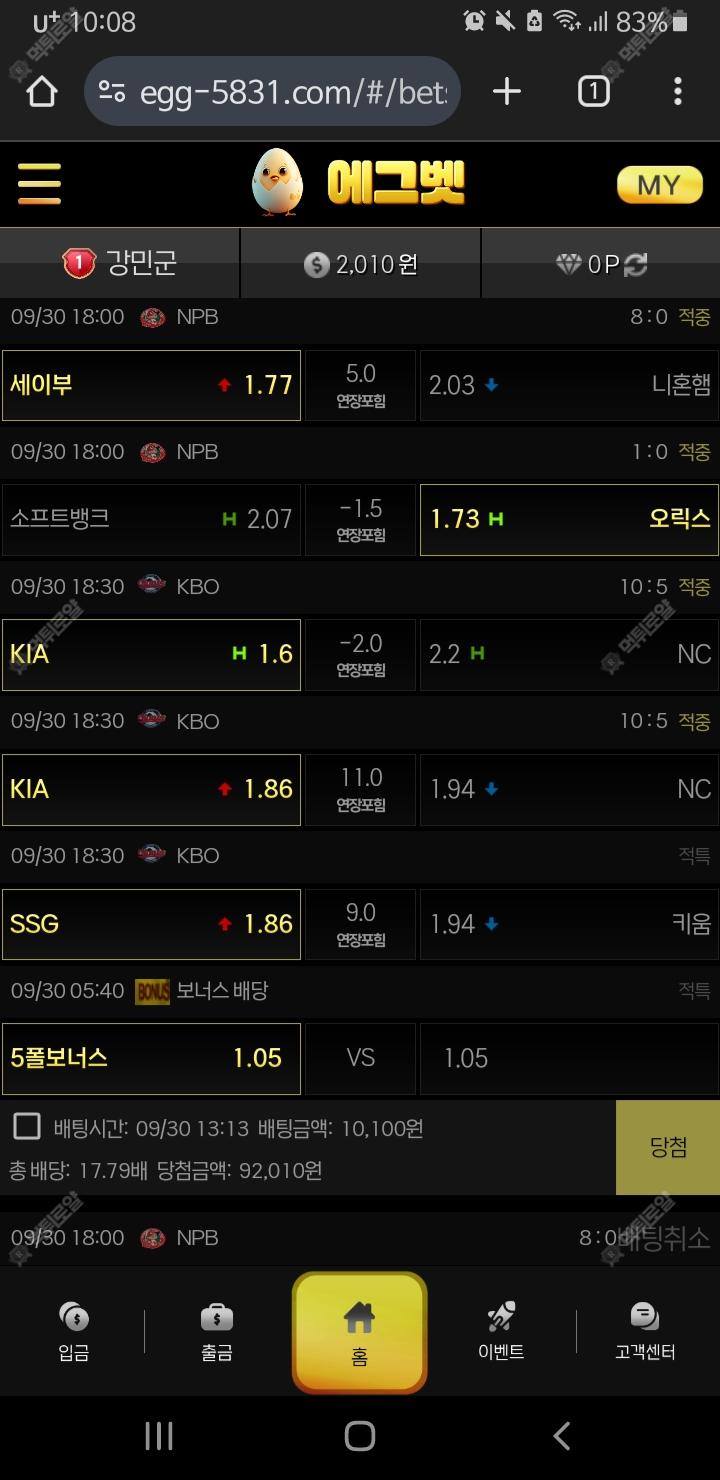
Task: Open the MY account button
Action: (659, 184)
